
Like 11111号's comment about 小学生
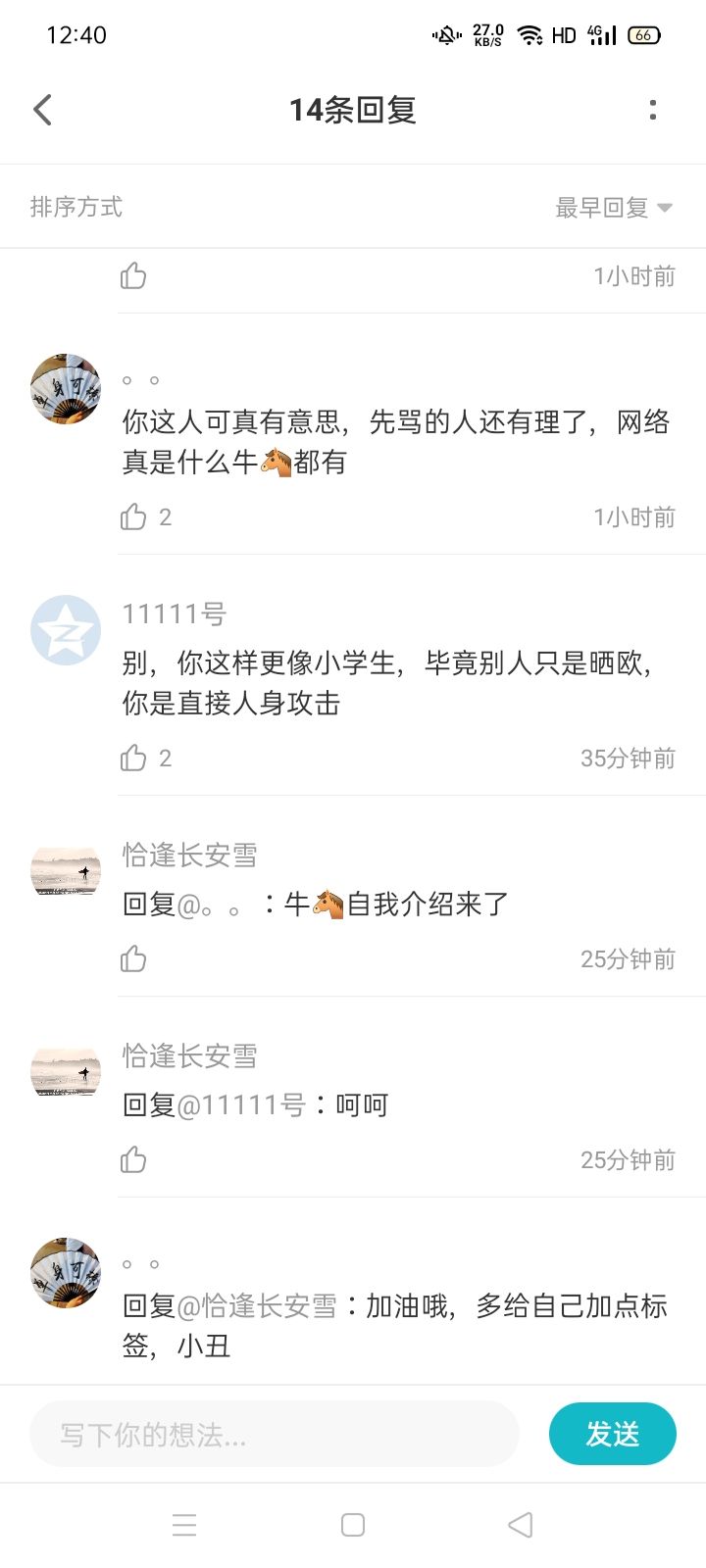point(133,758)
